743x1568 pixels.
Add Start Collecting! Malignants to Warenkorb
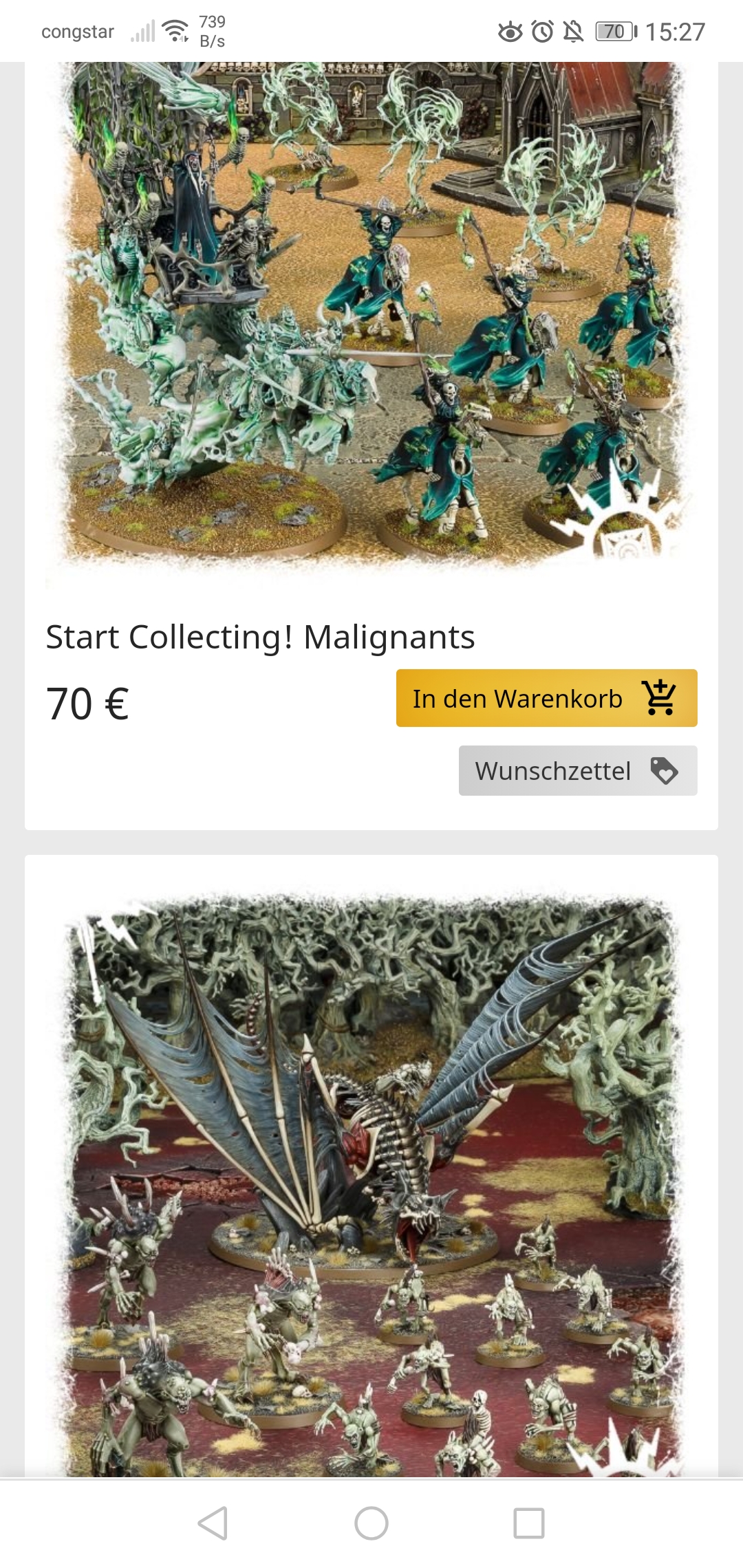[x=546, y=698]
